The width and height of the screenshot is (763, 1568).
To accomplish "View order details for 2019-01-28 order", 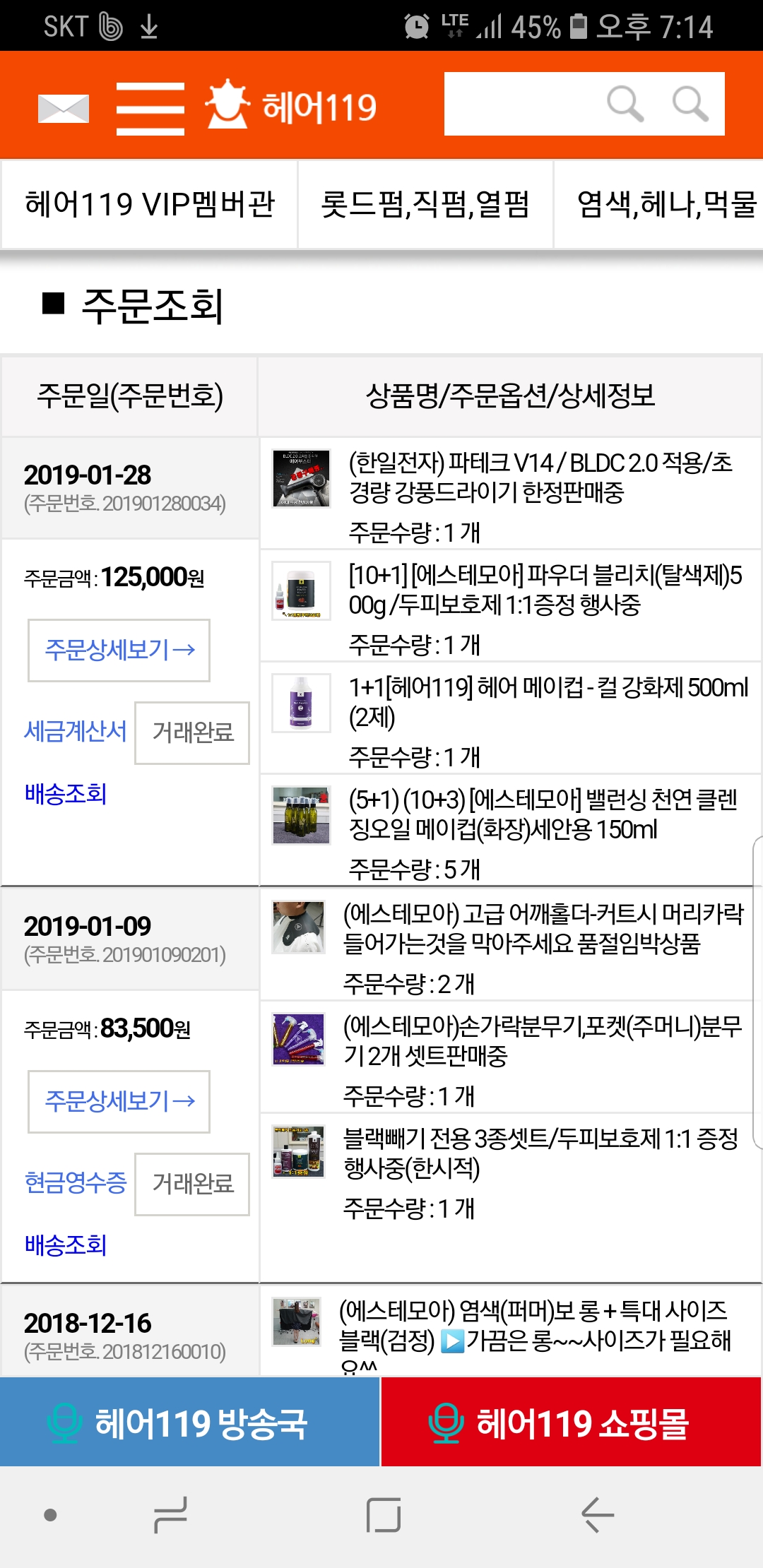I will 119,651.
